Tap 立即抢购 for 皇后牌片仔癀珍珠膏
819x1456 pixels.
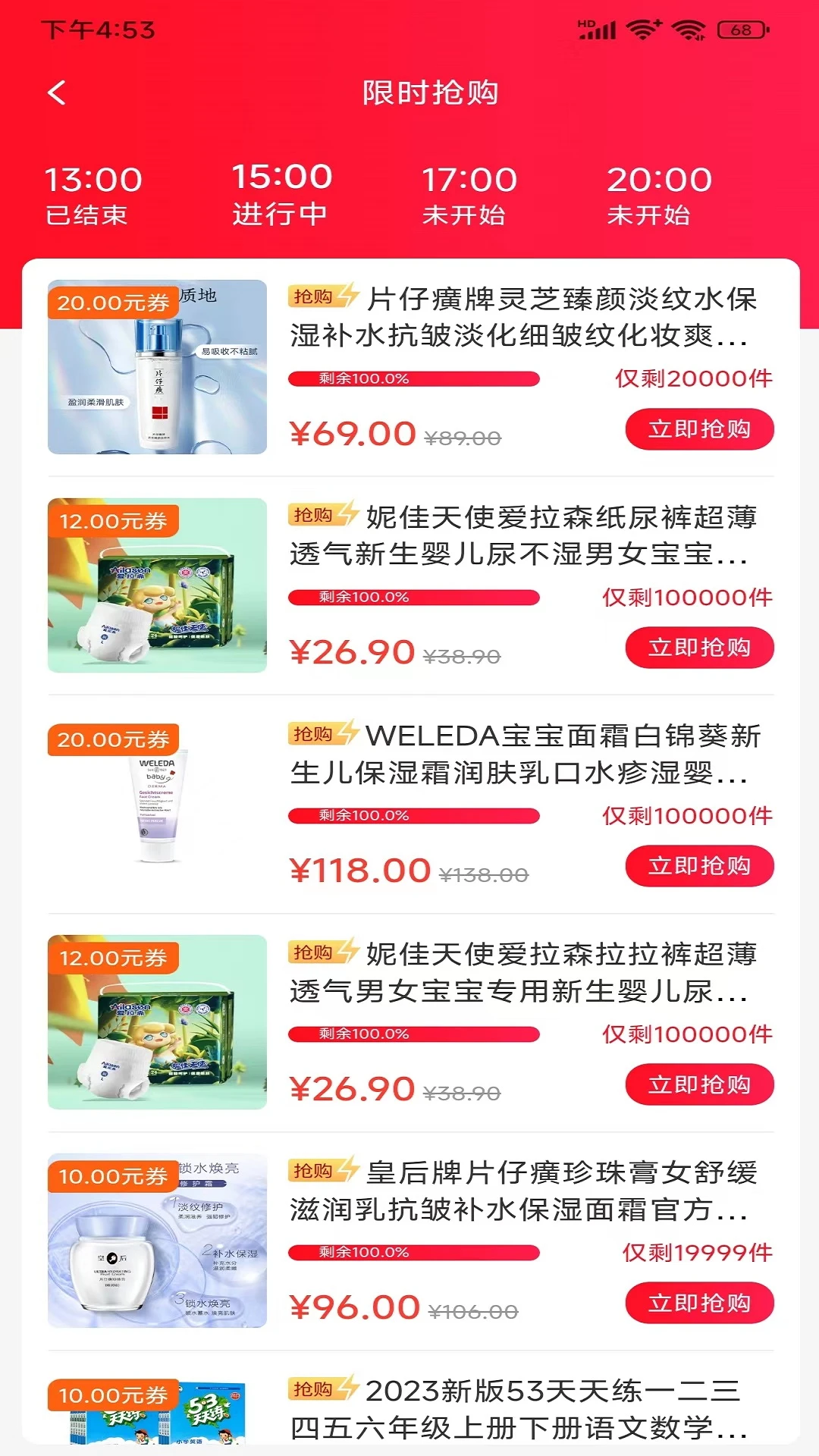(699, 1303)
